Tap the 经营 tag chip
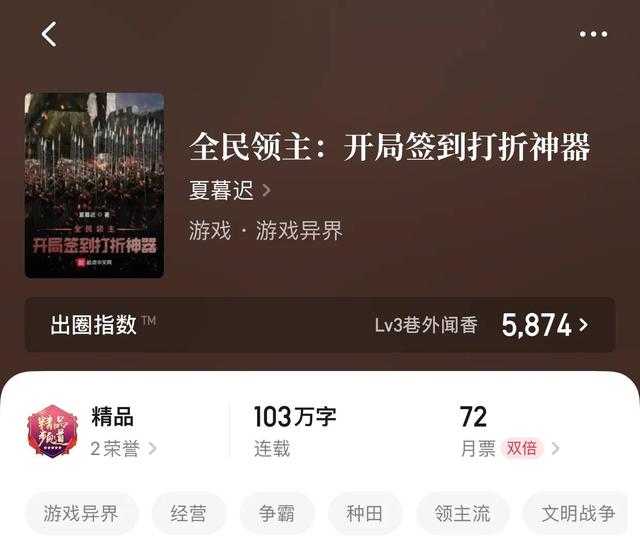The image size is (640, 555). (188, 513)
